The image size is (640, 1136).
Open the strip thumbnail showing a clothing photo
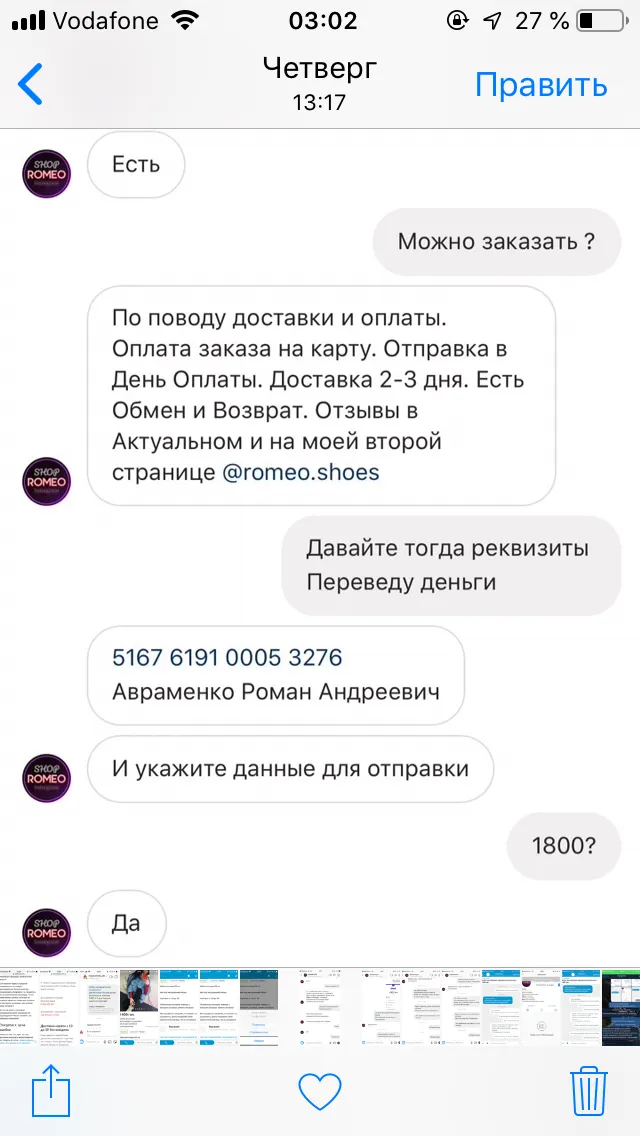tap(138, 1007)
